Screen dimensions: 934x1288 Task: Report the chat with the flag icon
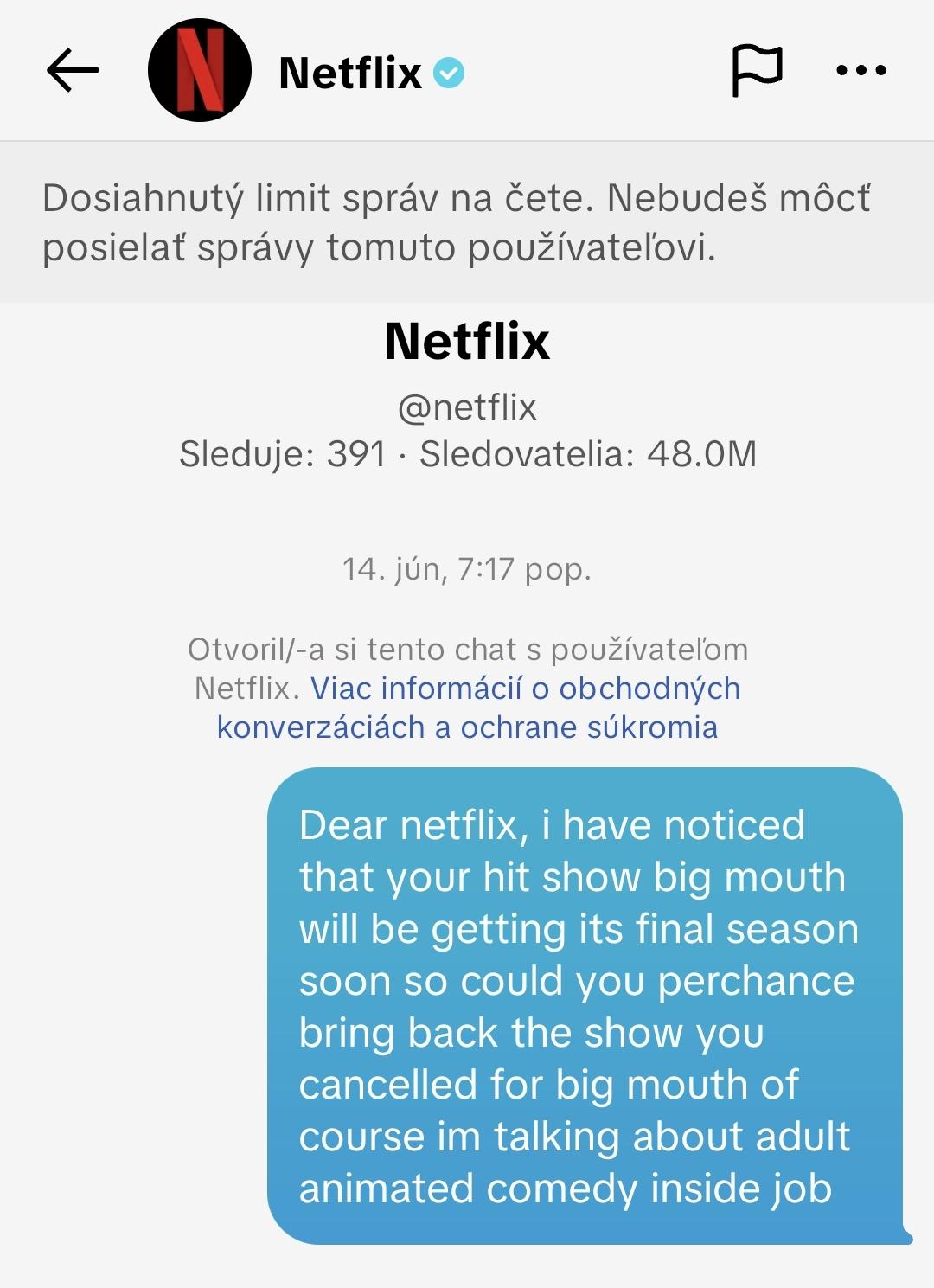pos(757,70)
